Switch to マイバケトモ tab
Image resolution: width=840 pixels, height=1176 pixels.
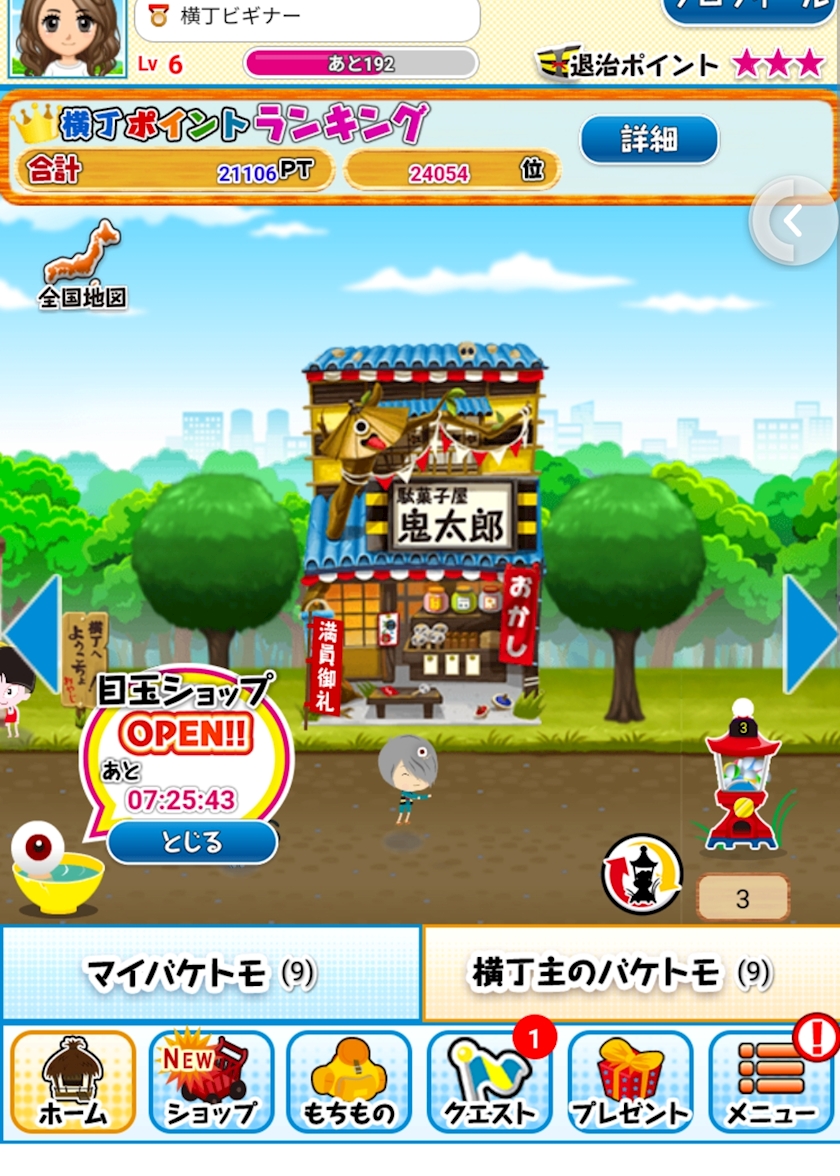click(x=211, y=973)
